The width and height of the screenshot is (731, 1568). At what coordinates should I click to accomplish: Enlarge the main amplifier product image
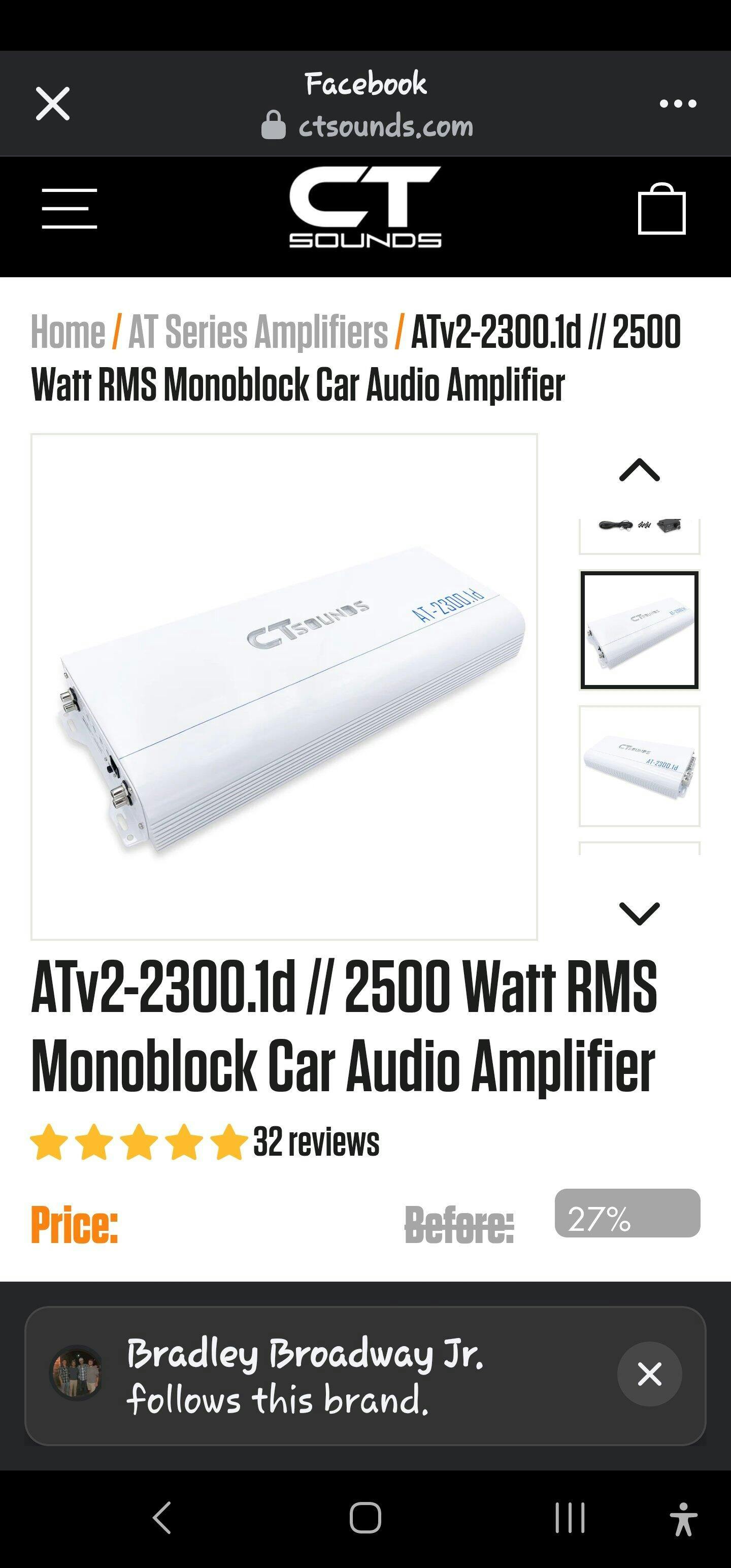[x=284, y=687]
